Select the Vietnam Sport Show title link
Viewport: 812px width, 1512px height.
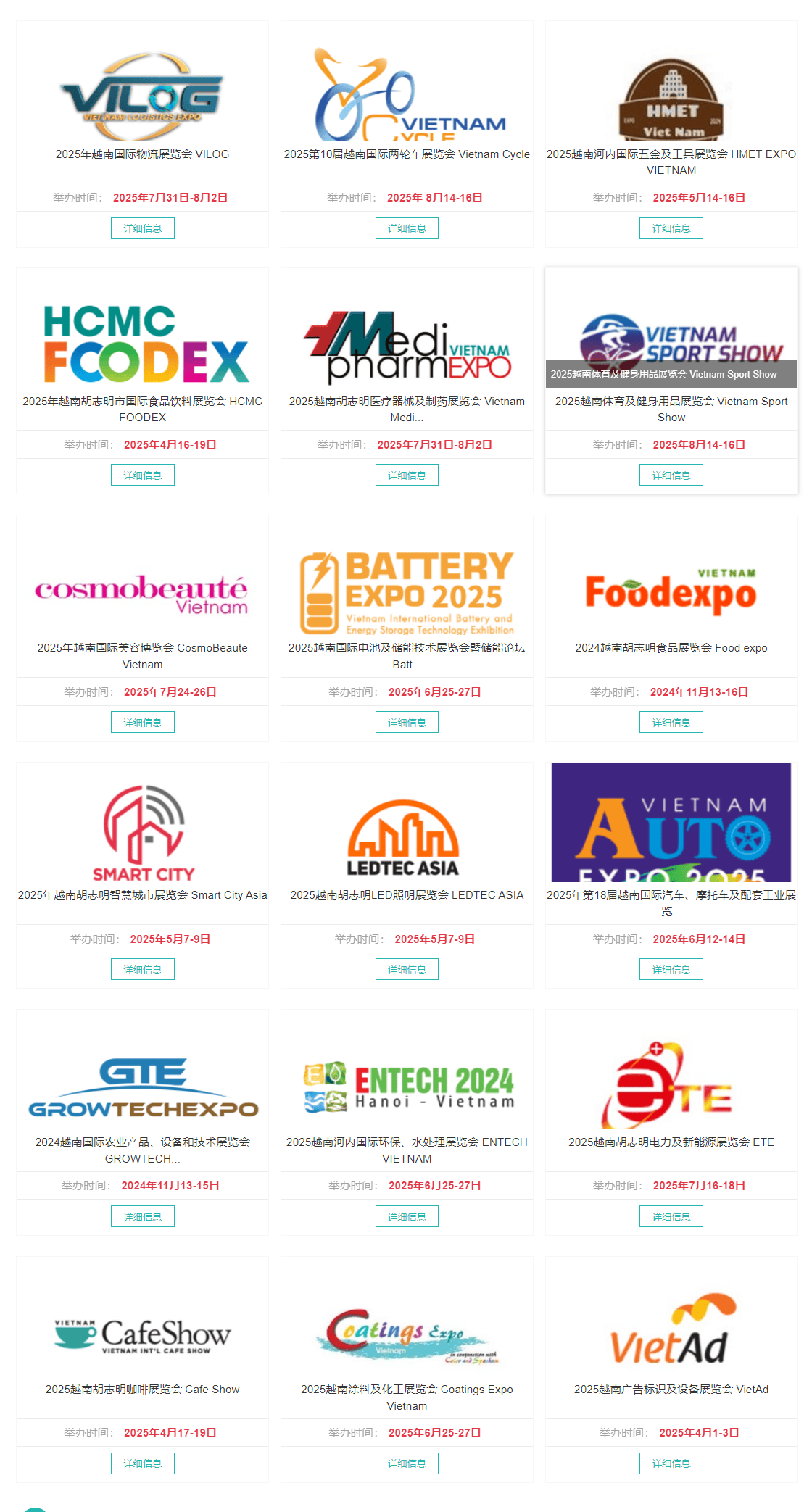click(x=671, y=409)
